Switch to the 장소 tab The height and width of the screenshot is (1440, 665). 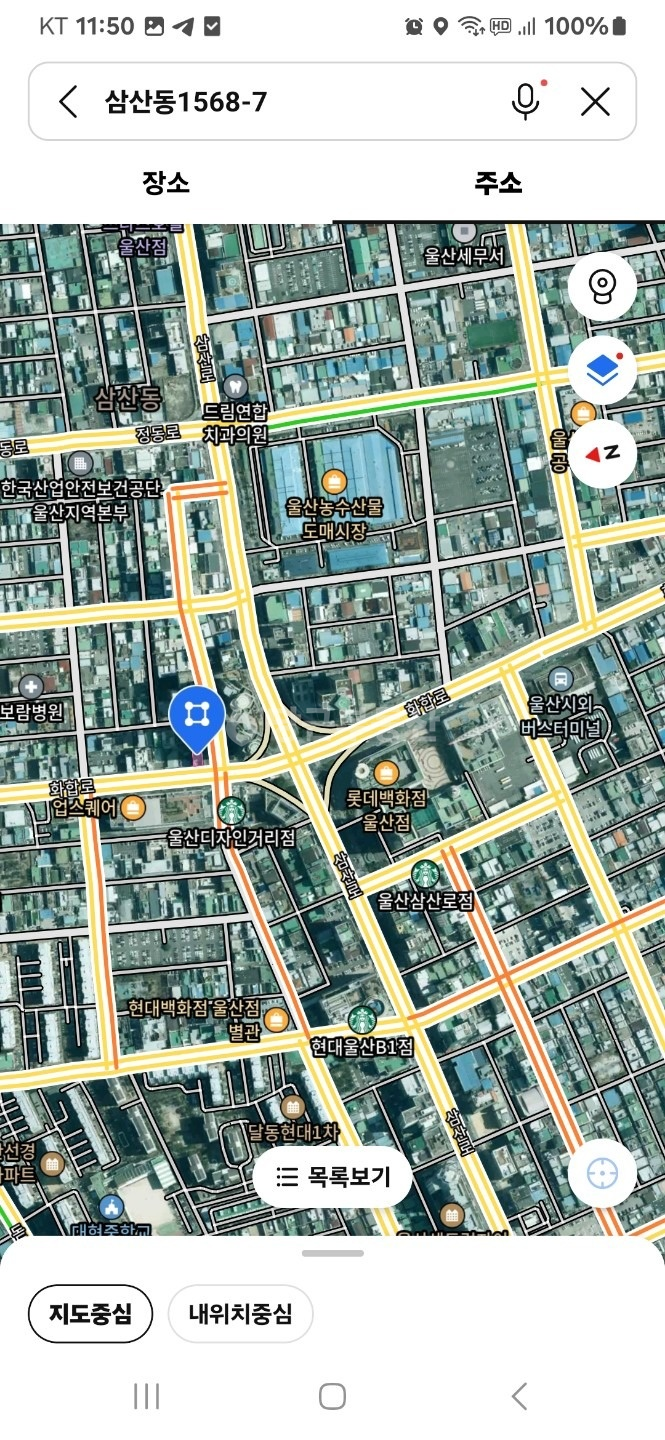(x=166, y=183)
